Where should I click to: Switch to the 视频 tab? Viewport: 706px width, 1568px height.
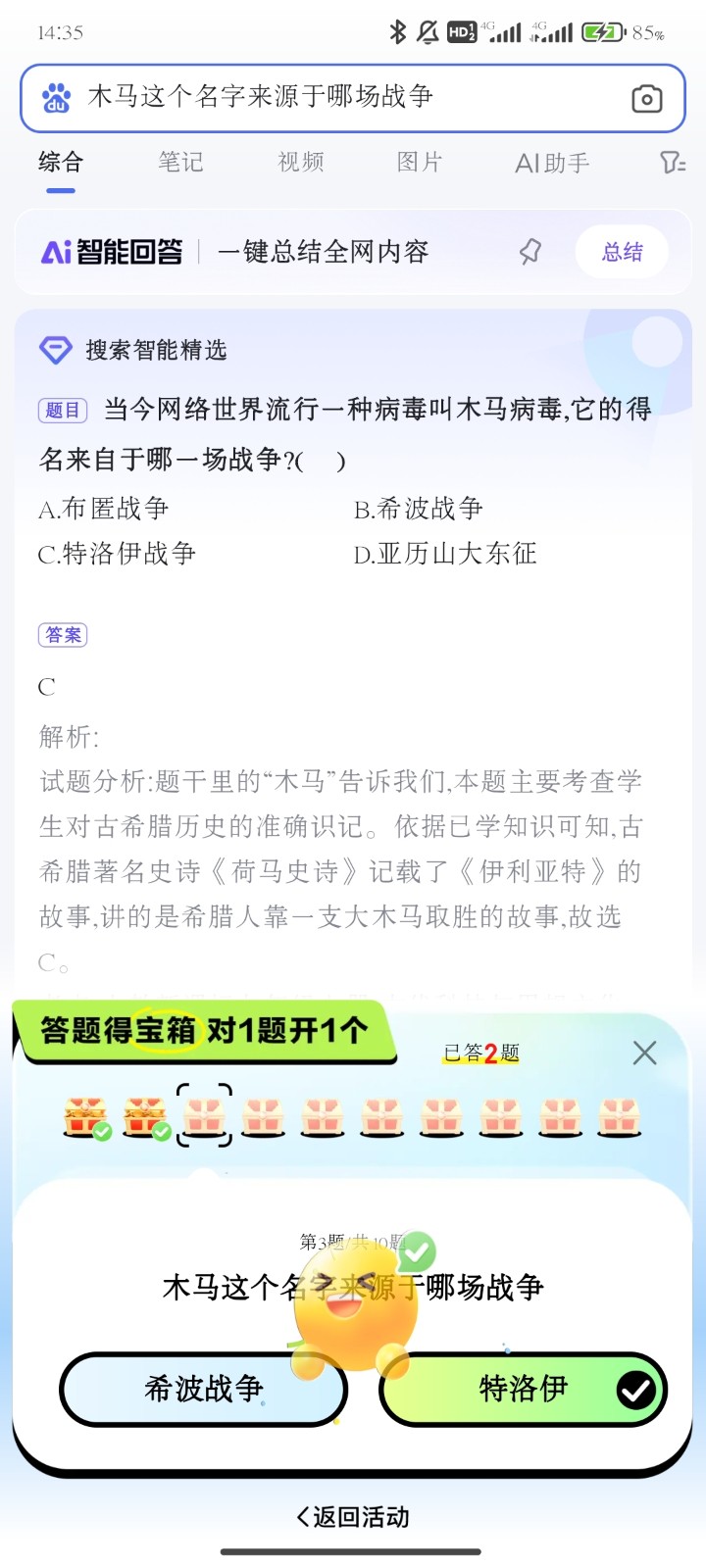(301, 162)
